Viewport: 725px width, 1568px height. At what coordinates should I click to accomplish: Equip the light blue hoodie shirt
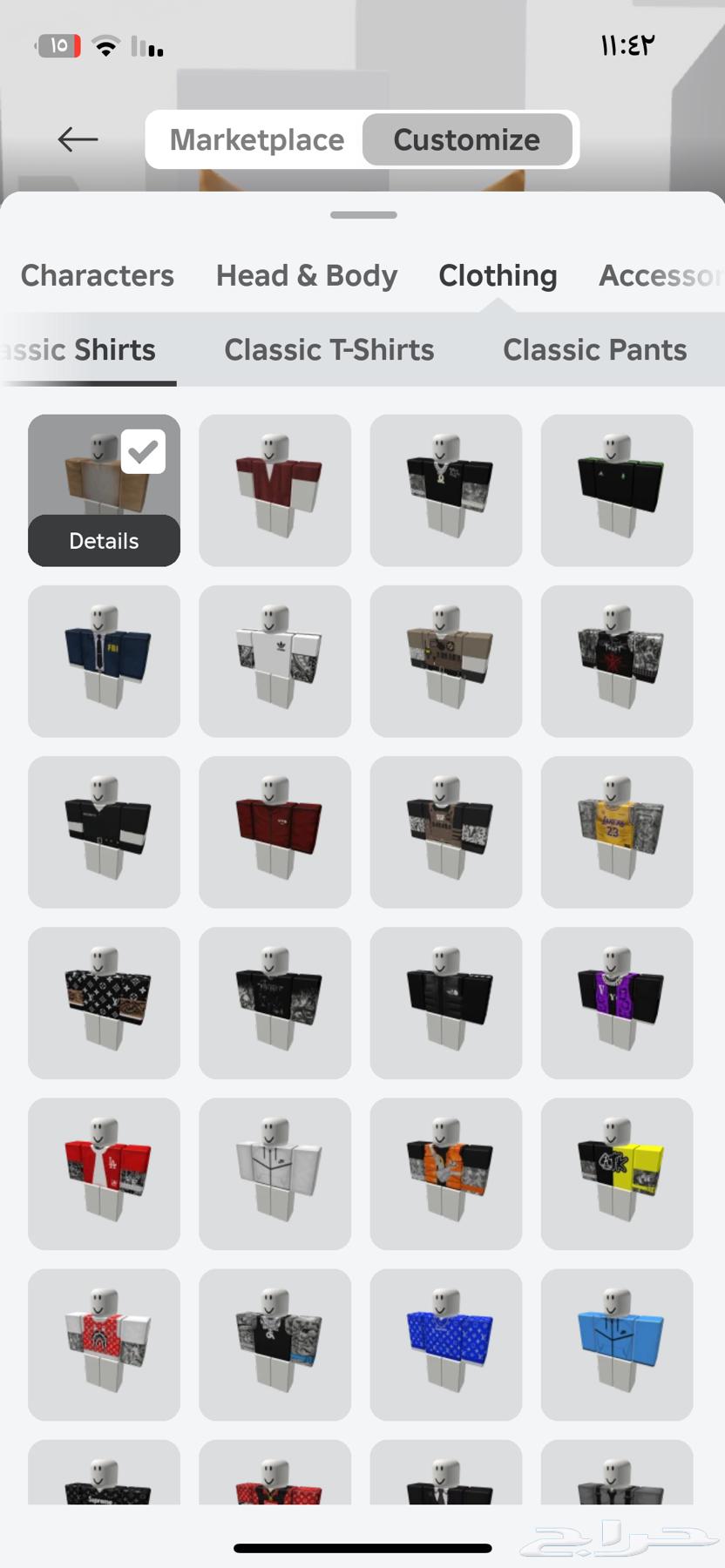point(616,1343)
